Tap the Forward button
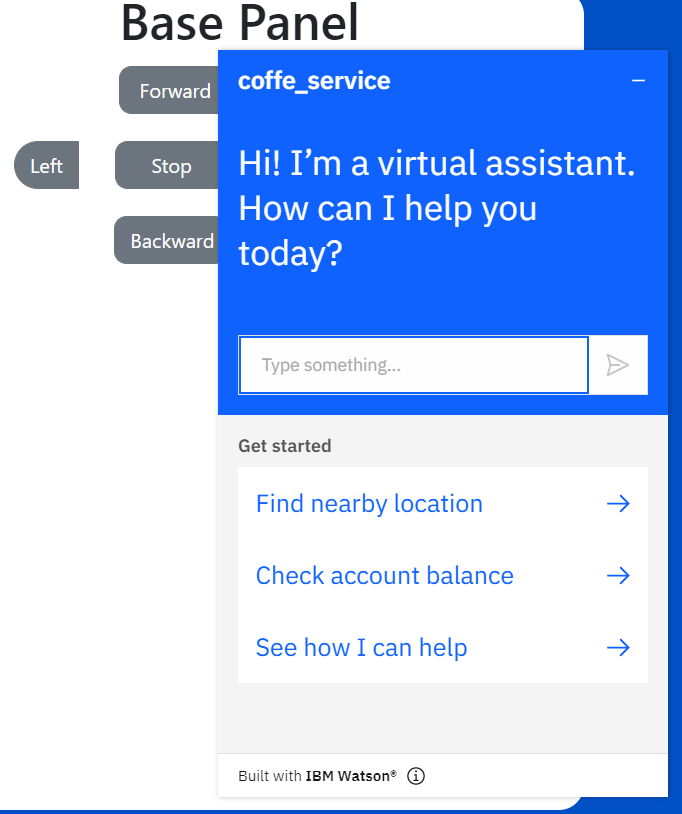Screen dimensions: 682x814 click(x=172, y=91)
